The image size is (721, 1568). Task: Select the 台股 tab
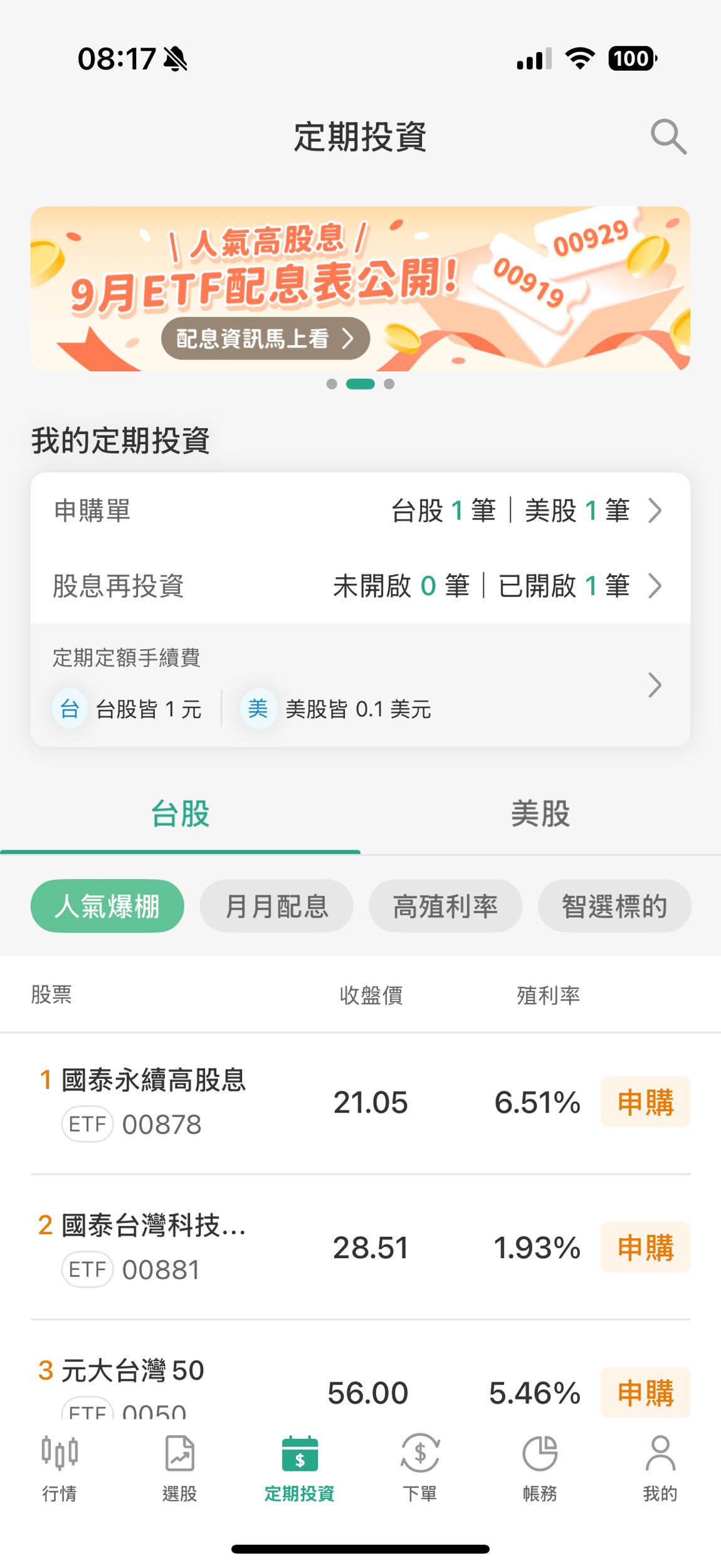[179, 814]
